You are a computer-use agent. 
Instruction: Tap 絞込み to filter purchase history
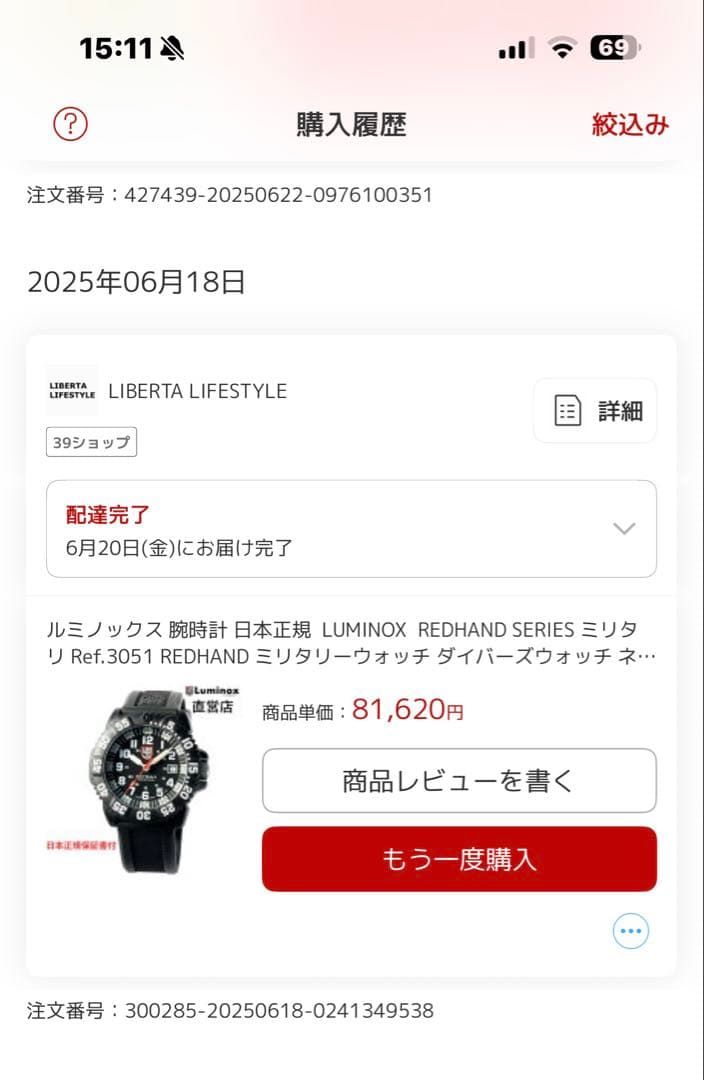point(630,125)
